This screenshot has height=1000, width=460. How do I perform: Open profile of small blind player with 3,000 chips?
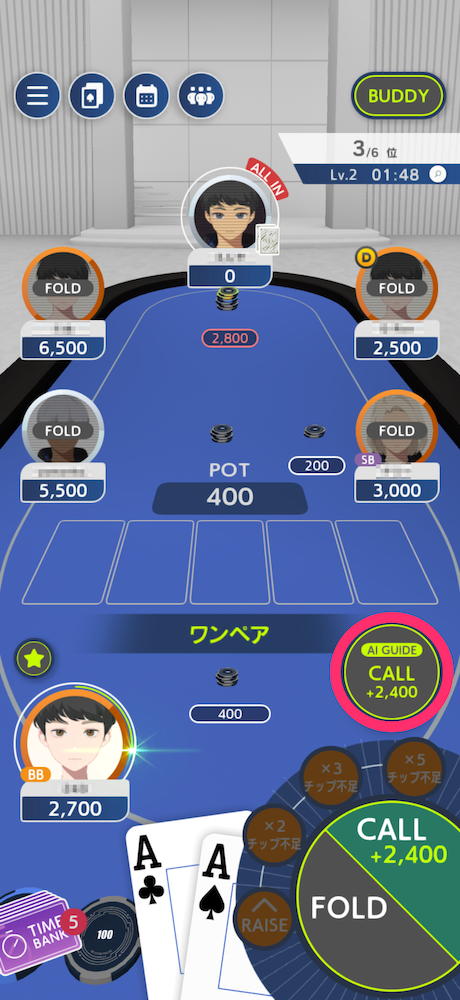(397, 430)
